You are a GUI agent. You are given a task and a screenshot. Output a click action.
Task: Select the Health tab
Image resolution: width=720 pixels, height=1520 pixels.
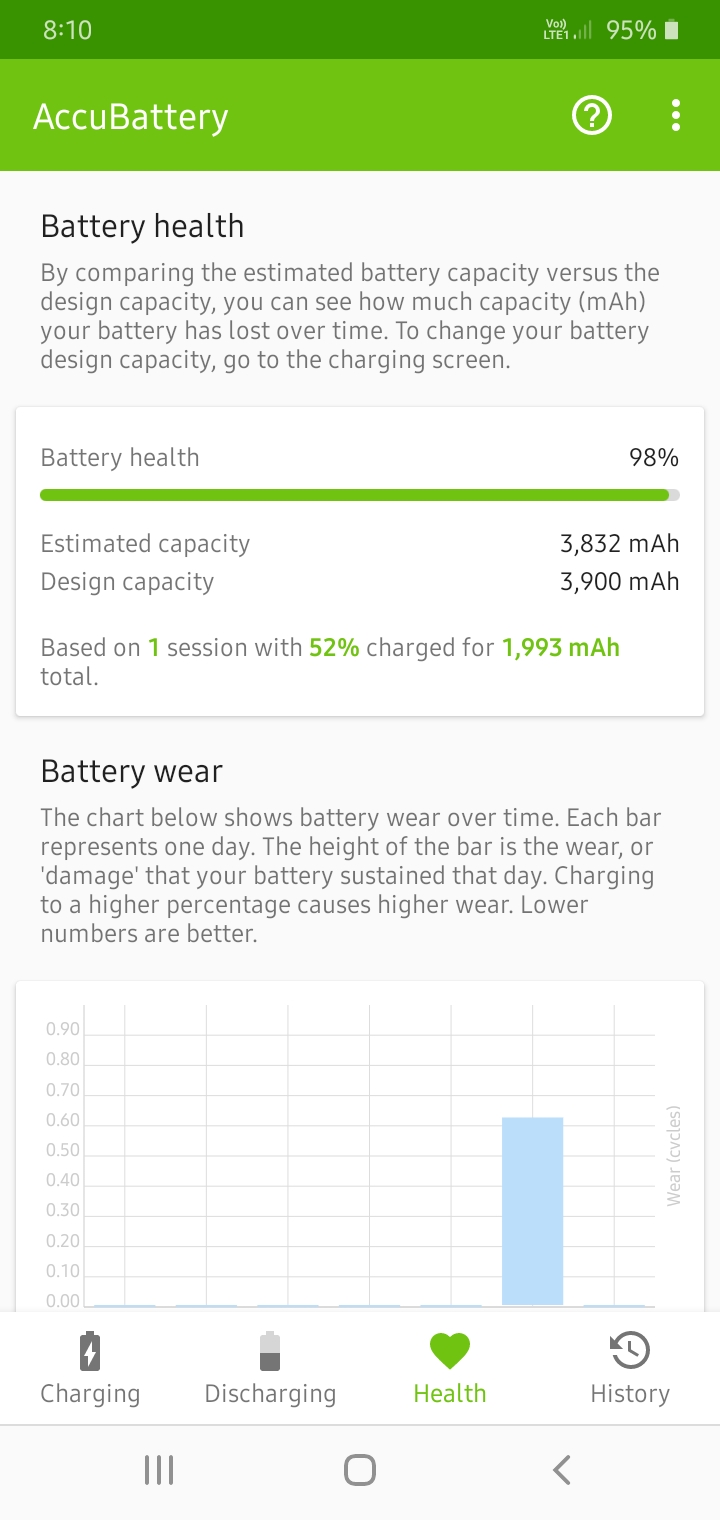[449, 1368]
